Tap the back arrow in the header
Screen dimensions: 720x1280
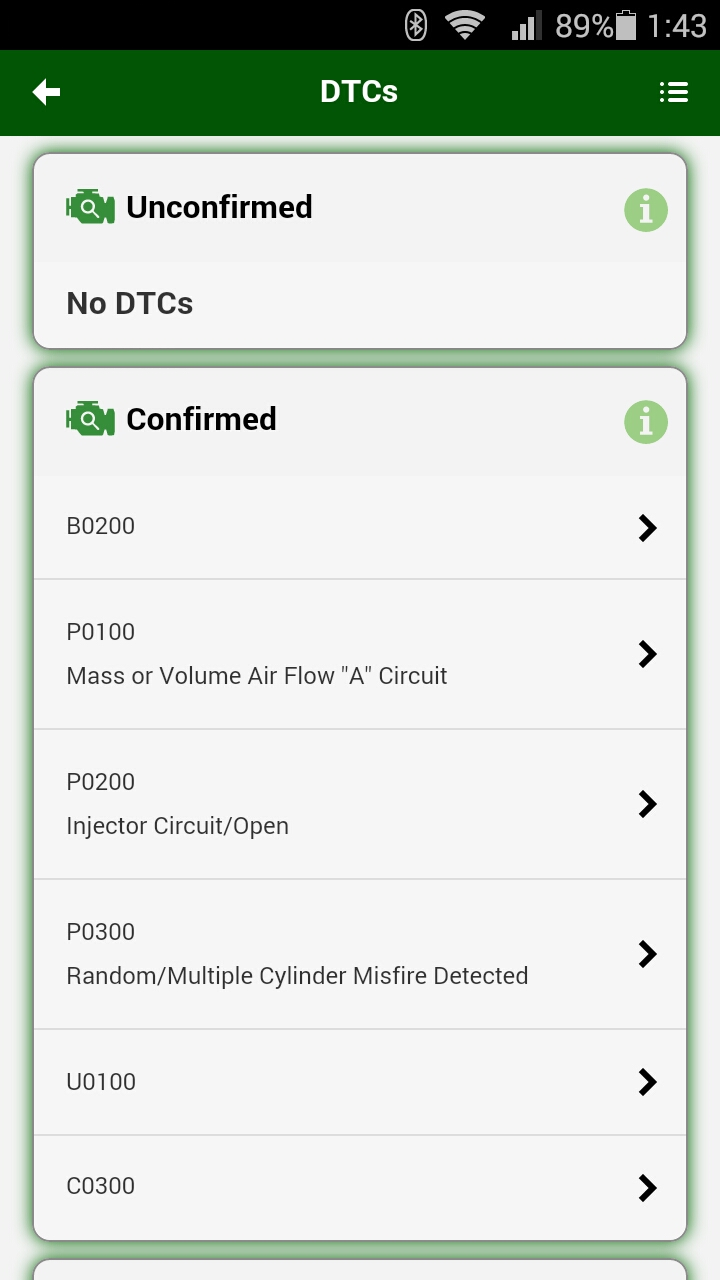coord(45,91)
